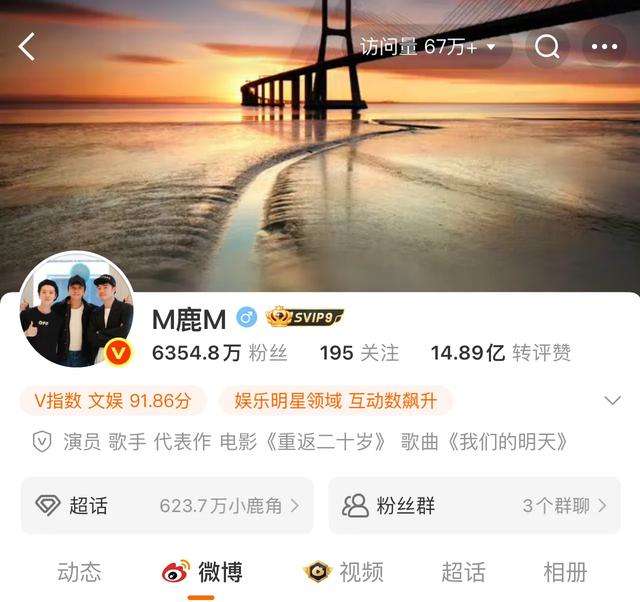
Task: Go back using the top-left arrow
Action: [27, 46]
